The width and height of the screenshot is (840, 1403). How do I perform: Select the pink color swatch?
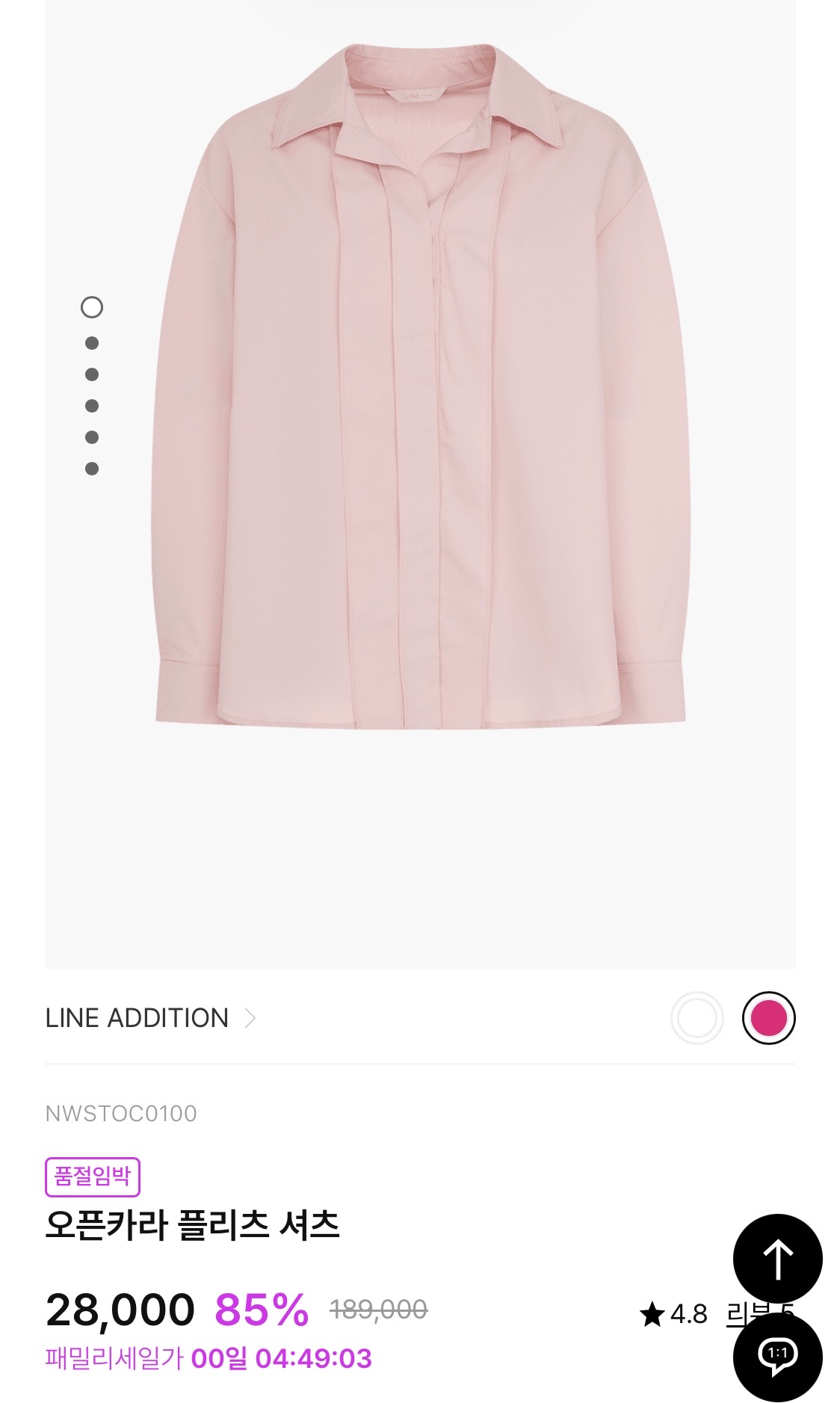point(768,1017)
